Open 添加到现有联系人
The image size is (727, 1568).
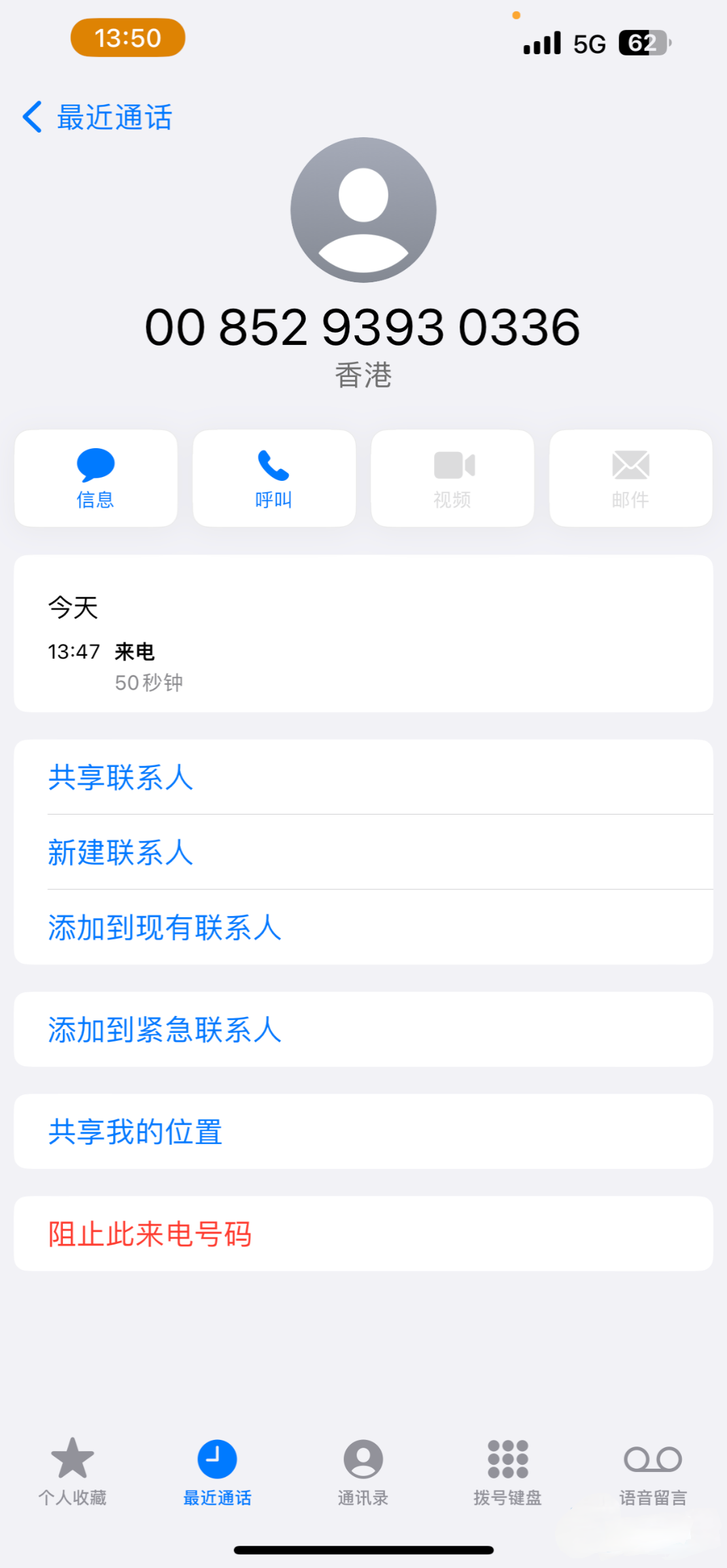(x=165, y=928)
